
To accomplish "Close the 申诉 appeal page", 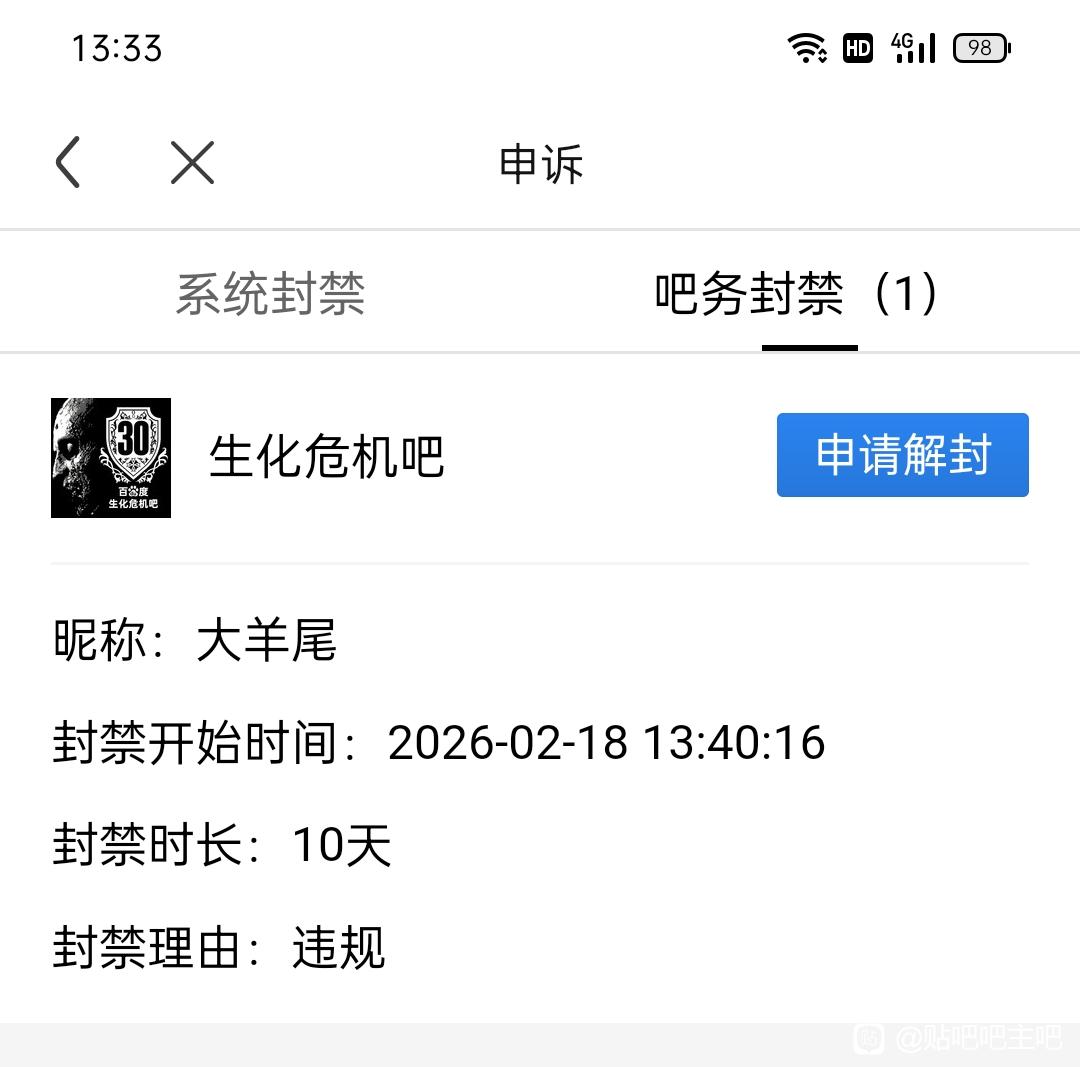I will click(x=192, y=163).
